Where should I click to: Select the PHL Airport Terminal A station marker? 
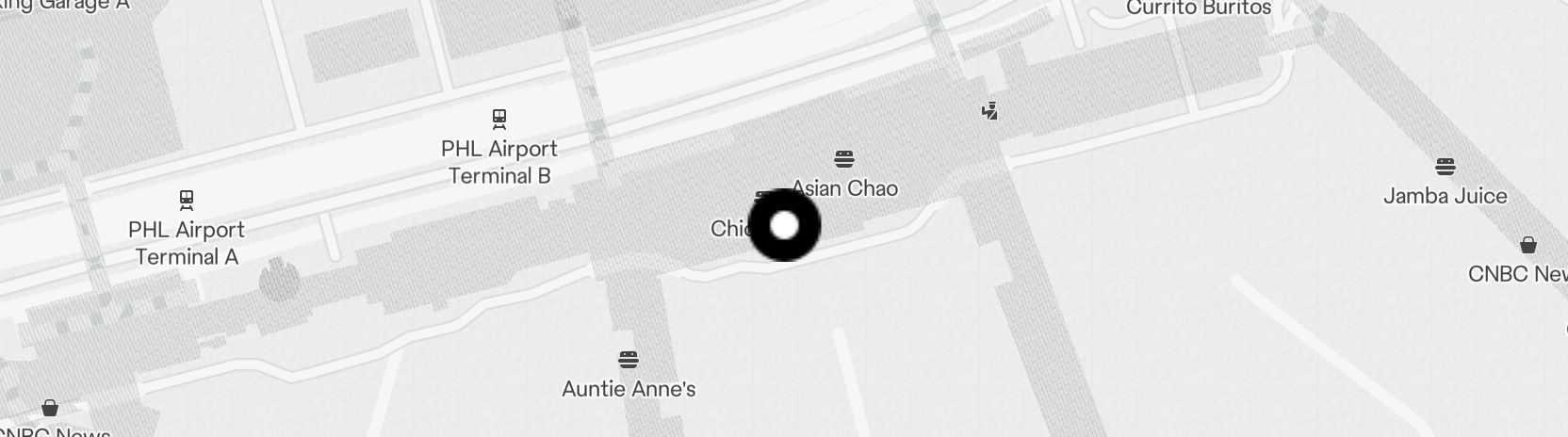point(187,200)
